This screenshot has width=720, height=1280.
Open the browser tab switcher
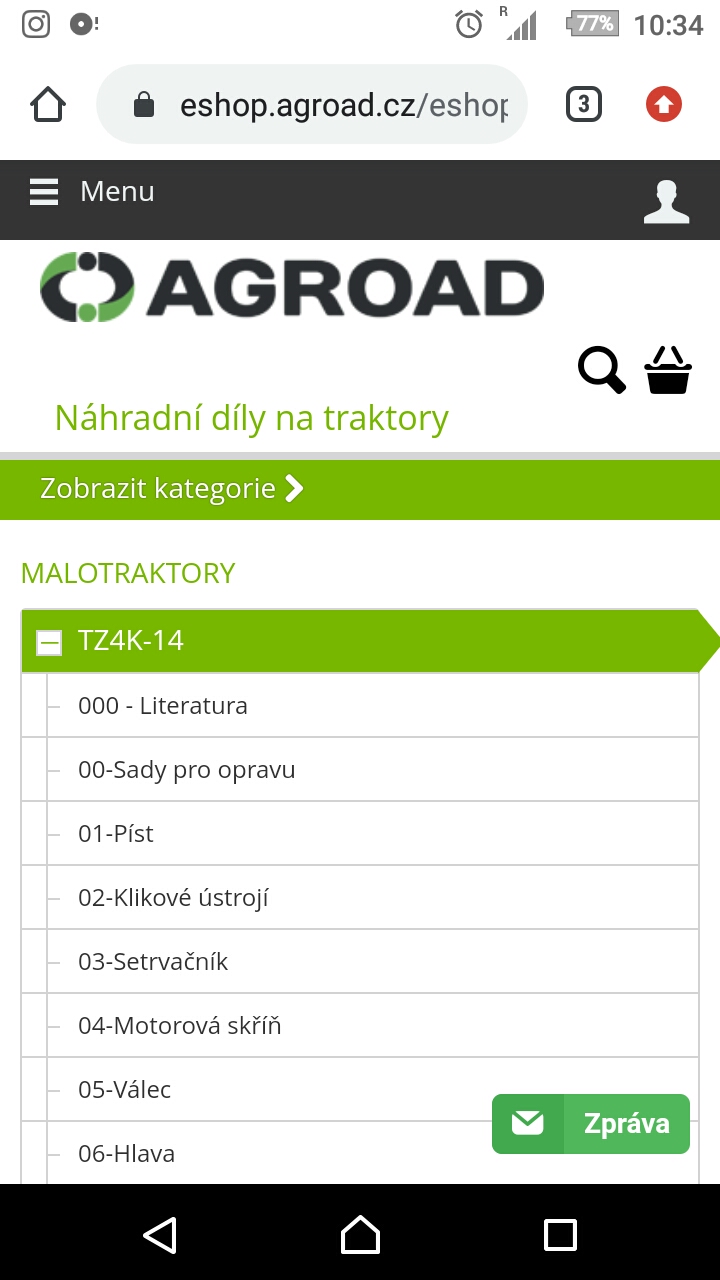tap(584, 104)
